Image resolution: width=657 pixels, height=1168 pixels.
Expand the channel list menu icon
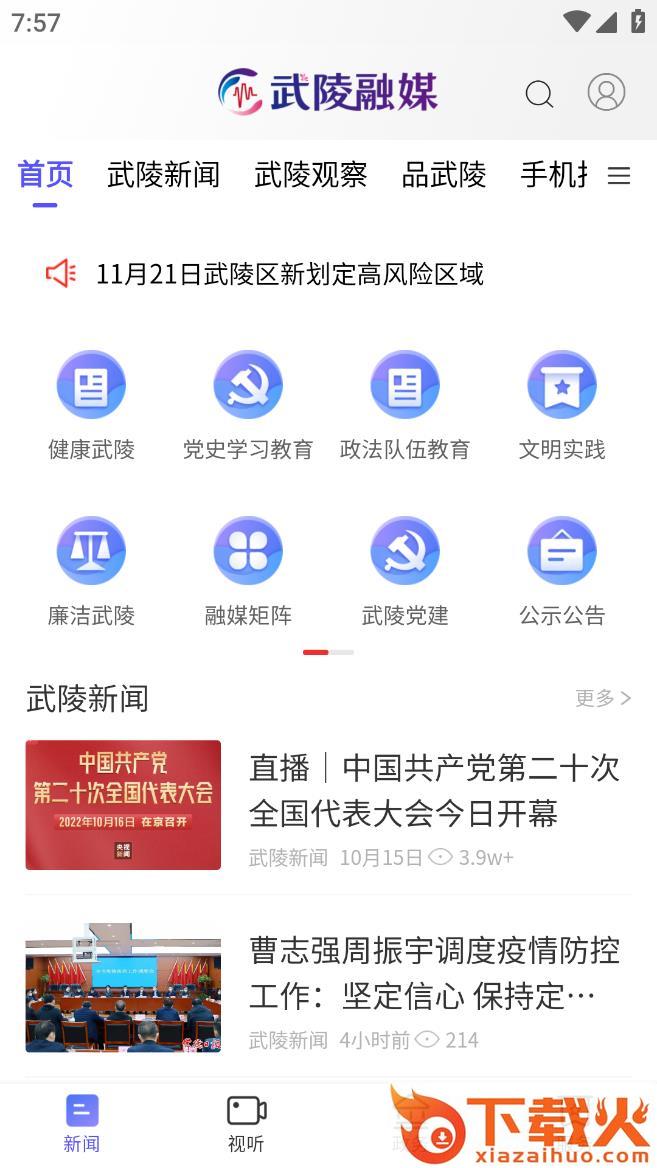coord(619,176)
